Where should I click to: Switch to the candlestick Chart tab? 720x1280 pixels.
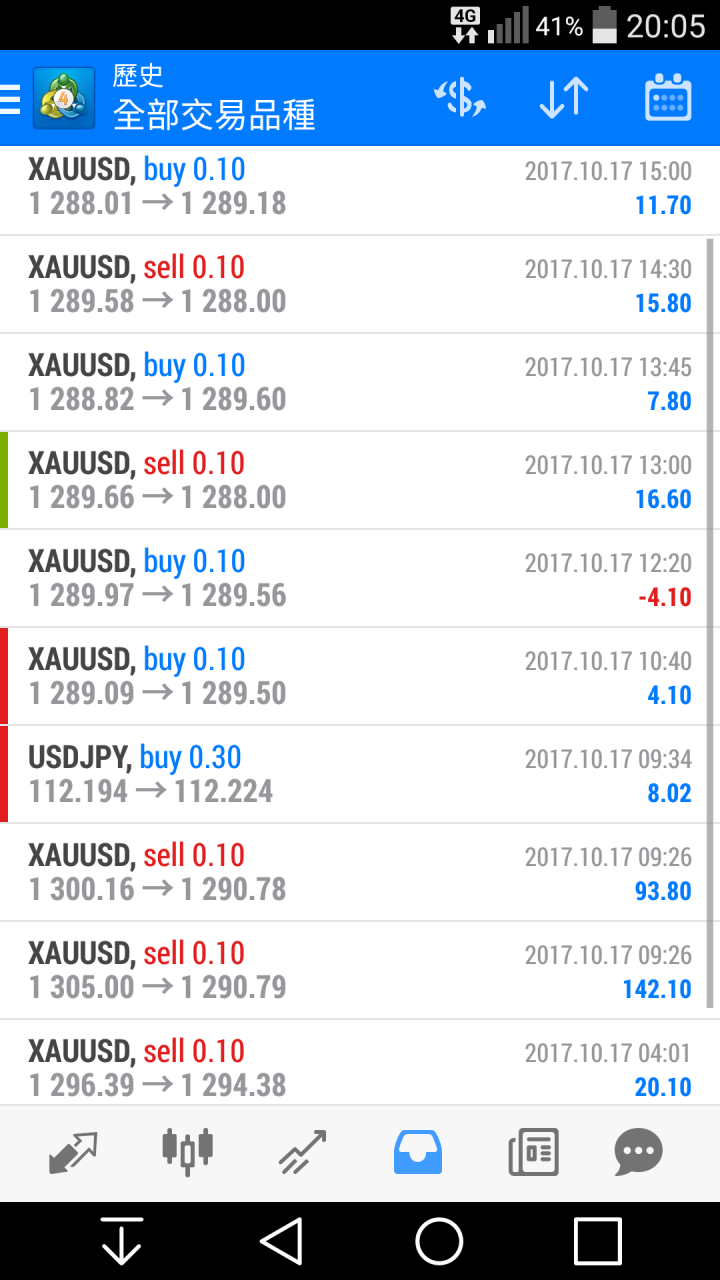[188, 1152]
